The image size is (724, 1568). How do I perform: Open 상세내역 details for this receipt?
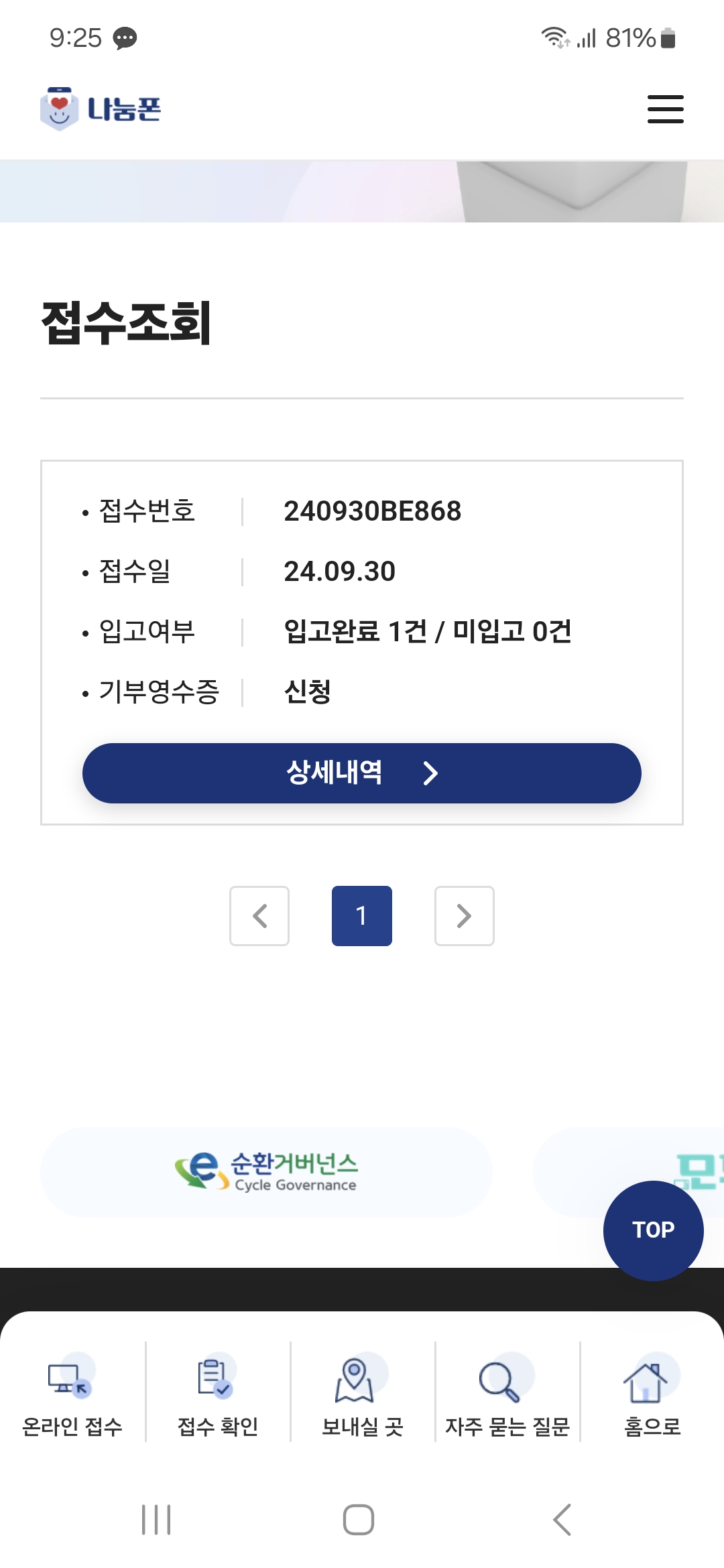pos(361,773)
